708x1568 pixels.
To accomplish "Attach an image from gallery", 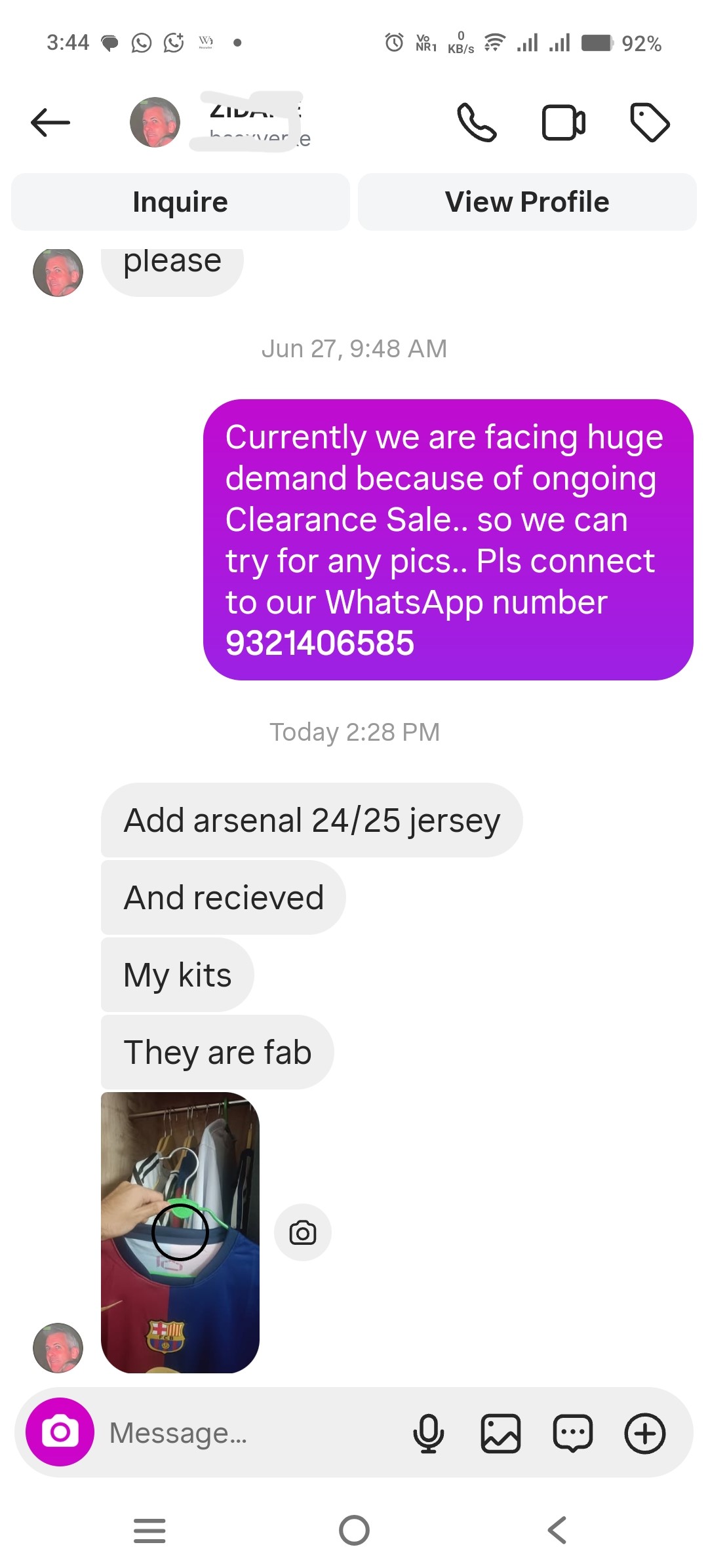I will (x=501, y=1433).
